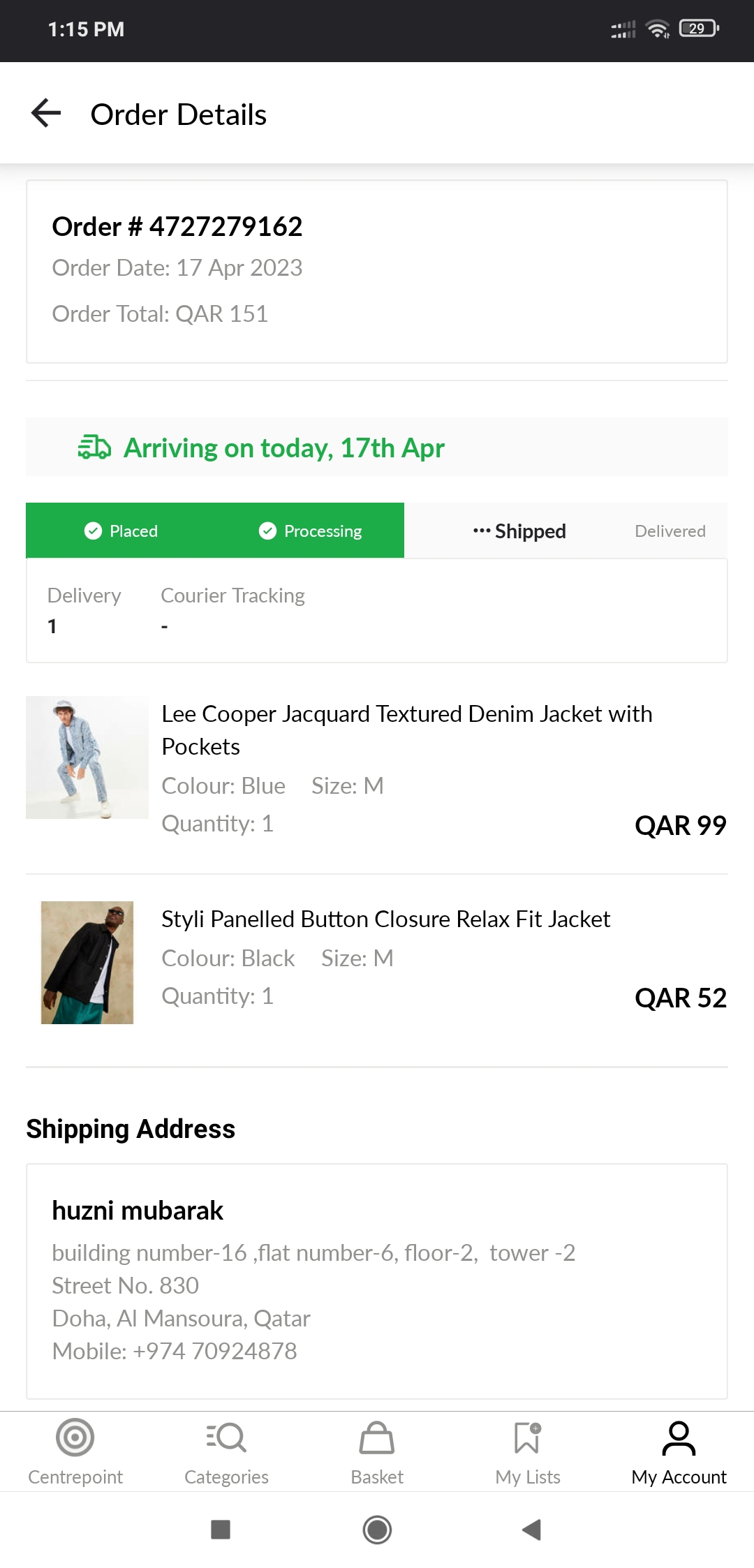Image resolution: width=754 pixels, height=1568 pixels.
Task: Open the Lee Cooper Denim Jacket item
Action: [x=406, y=730]
